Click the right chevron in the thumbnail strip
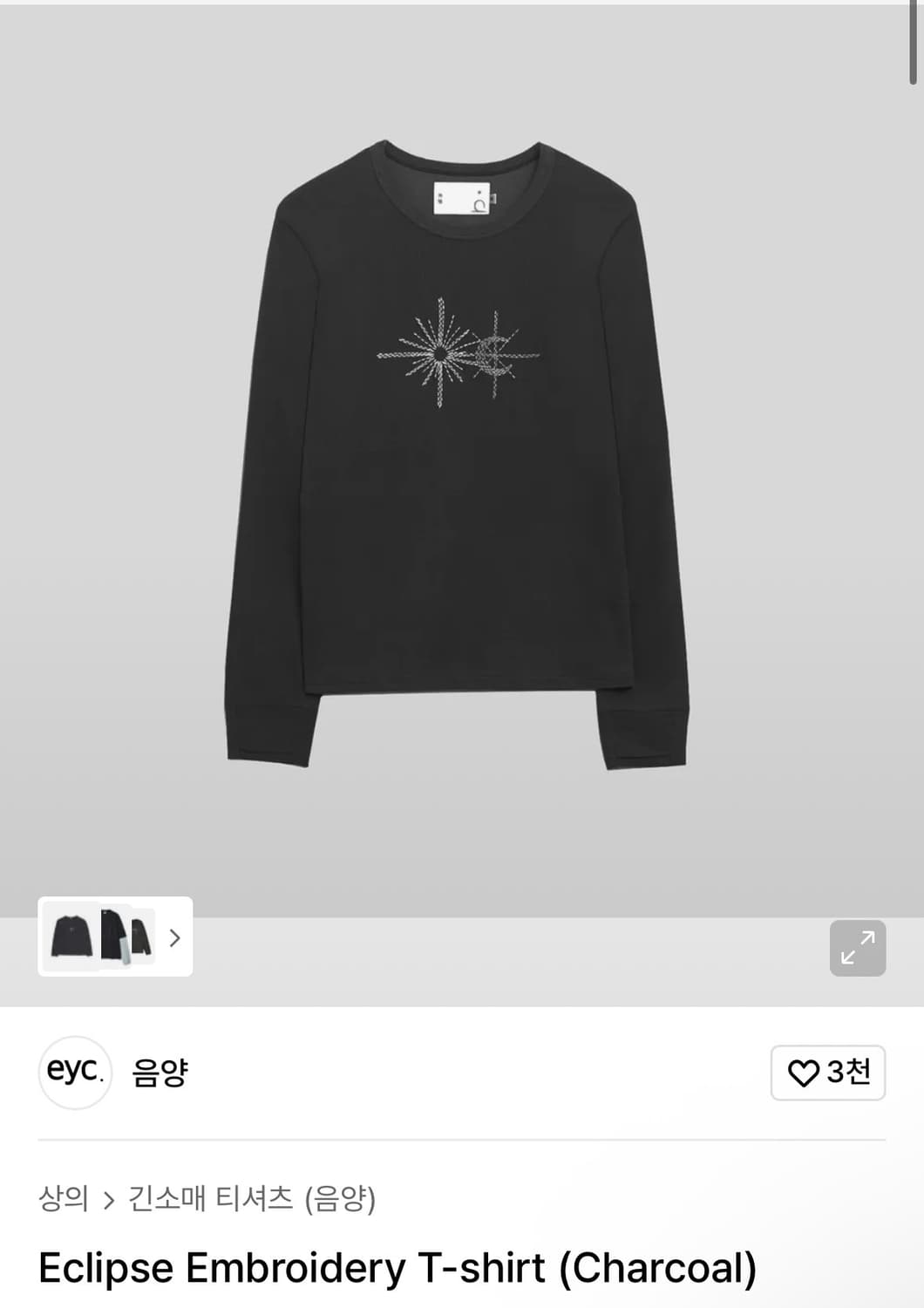This screenshot has width=924, height=1308. pyautogui.click(x=174, y=937)
